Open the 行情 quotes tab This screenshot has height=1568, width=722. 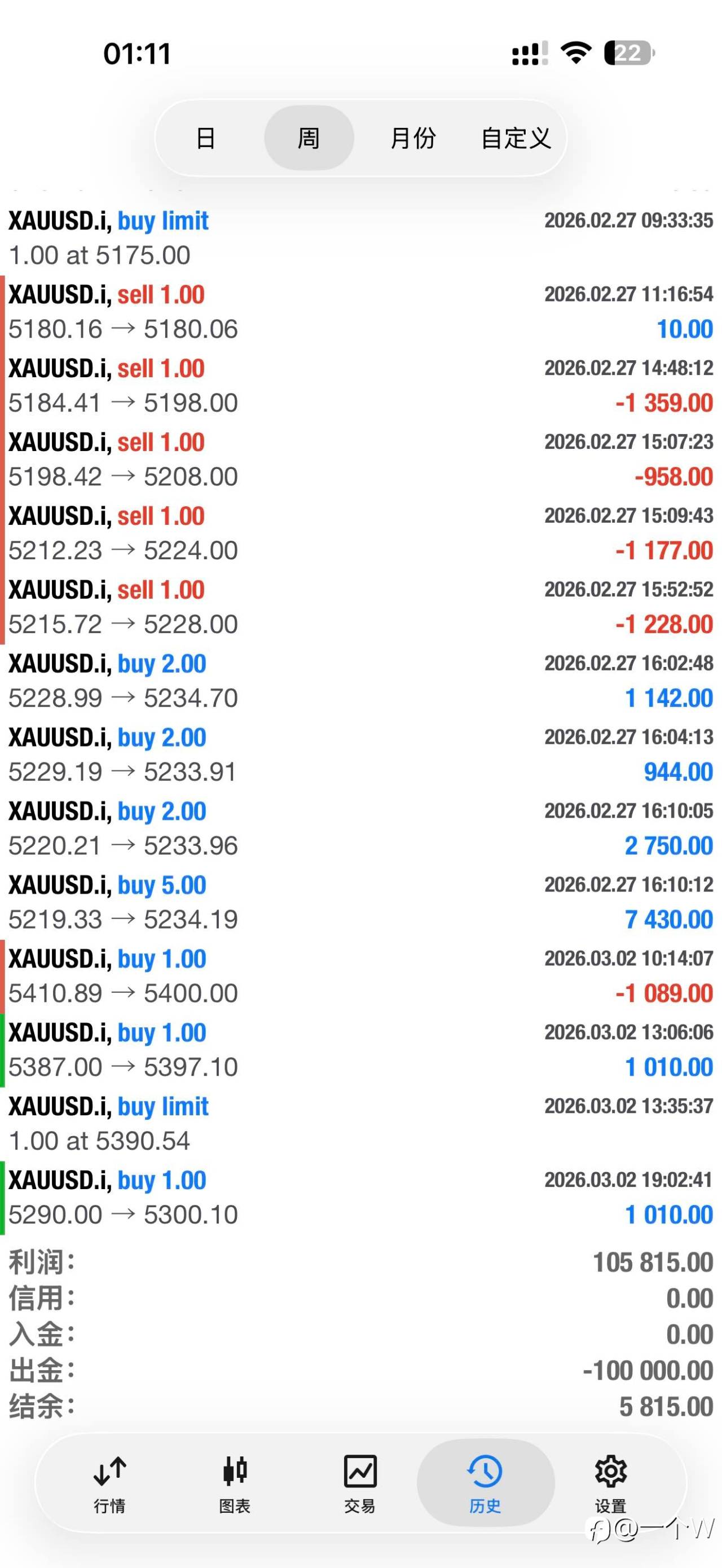click(109, 1483)
